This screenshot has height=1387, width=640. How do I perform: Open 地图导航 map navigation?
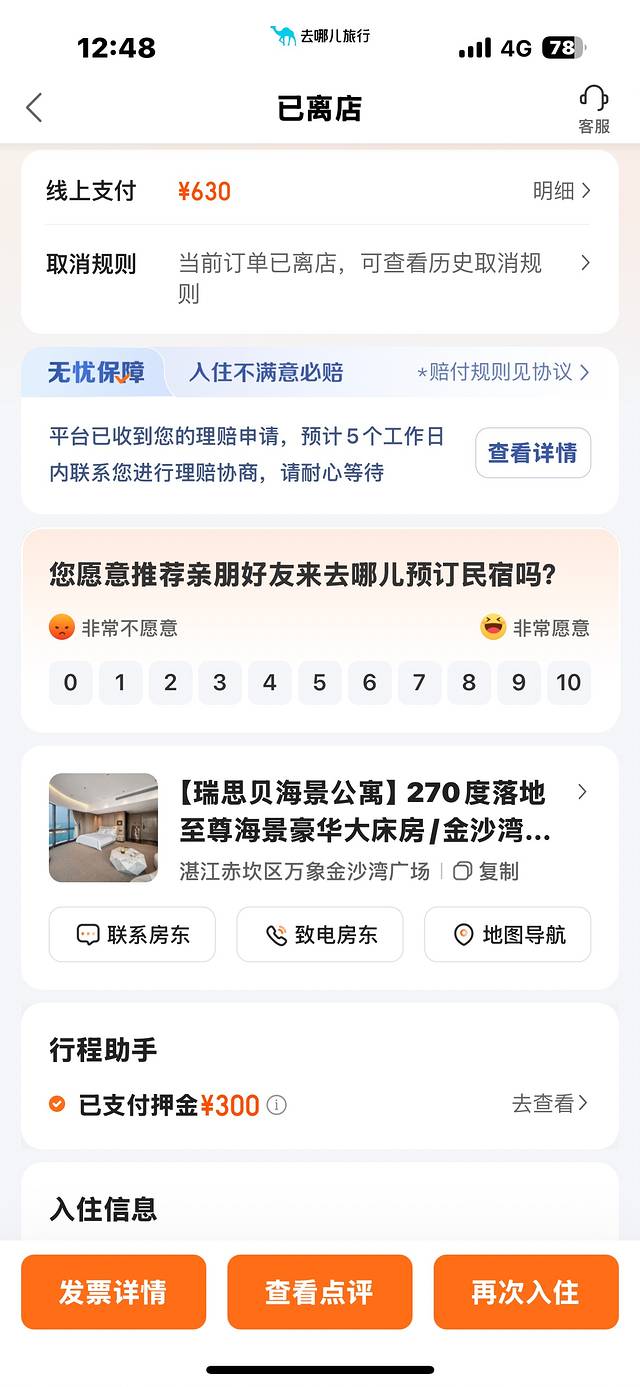(508, 935)
